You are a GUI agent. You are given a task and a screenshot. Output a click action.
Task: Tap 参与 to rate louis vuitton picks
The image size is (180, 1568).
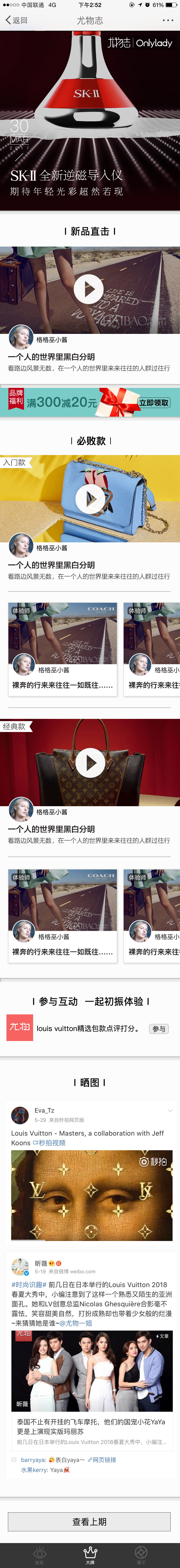(x=159, y=1029)
